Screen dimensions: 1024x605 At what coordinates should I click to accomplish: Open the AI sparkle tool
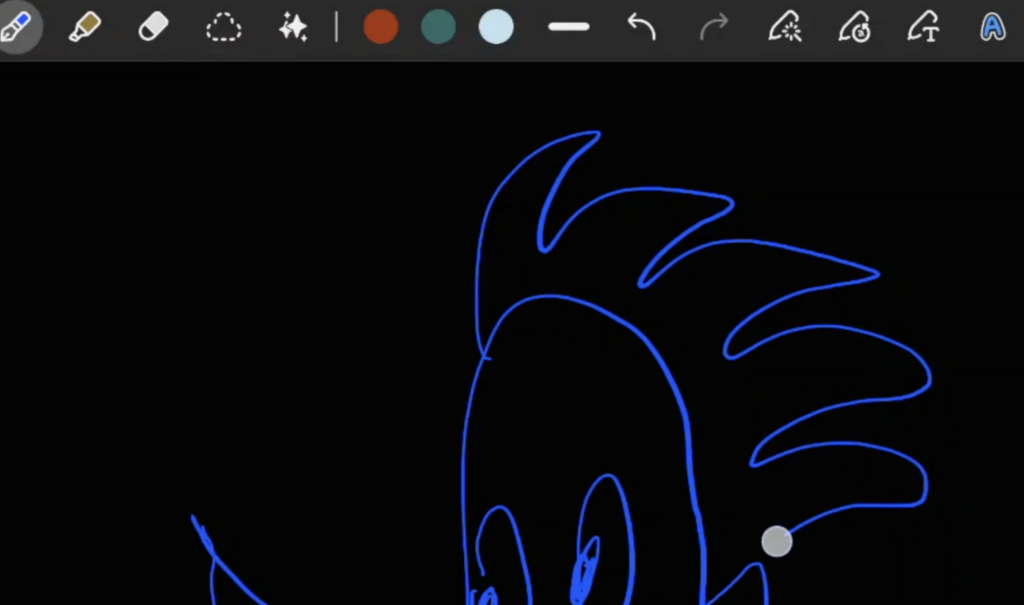click(x=293, y=27)
